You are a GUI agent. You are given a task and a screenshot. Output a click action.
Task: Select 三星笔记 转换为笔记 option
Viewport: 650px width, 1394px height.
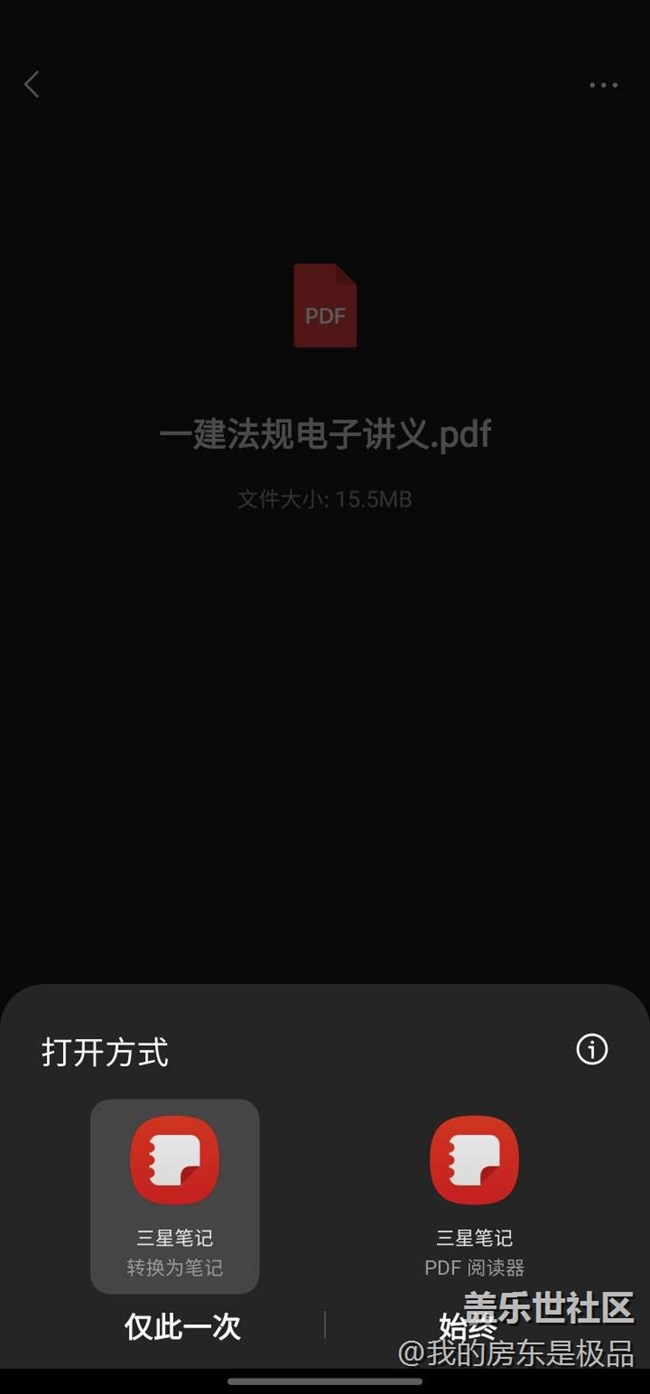coord(175,1196)
